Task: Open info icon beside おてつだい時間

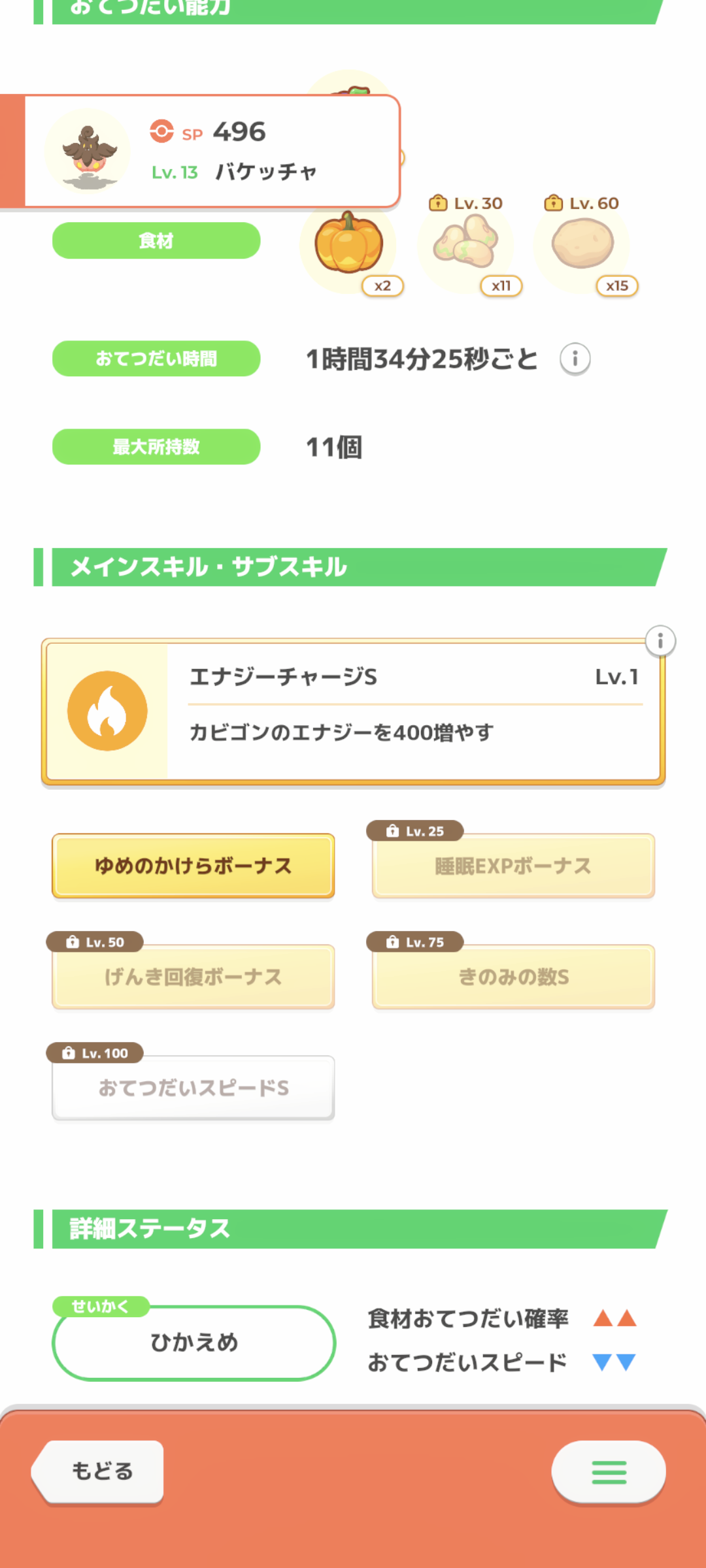Action: point(575,359)
